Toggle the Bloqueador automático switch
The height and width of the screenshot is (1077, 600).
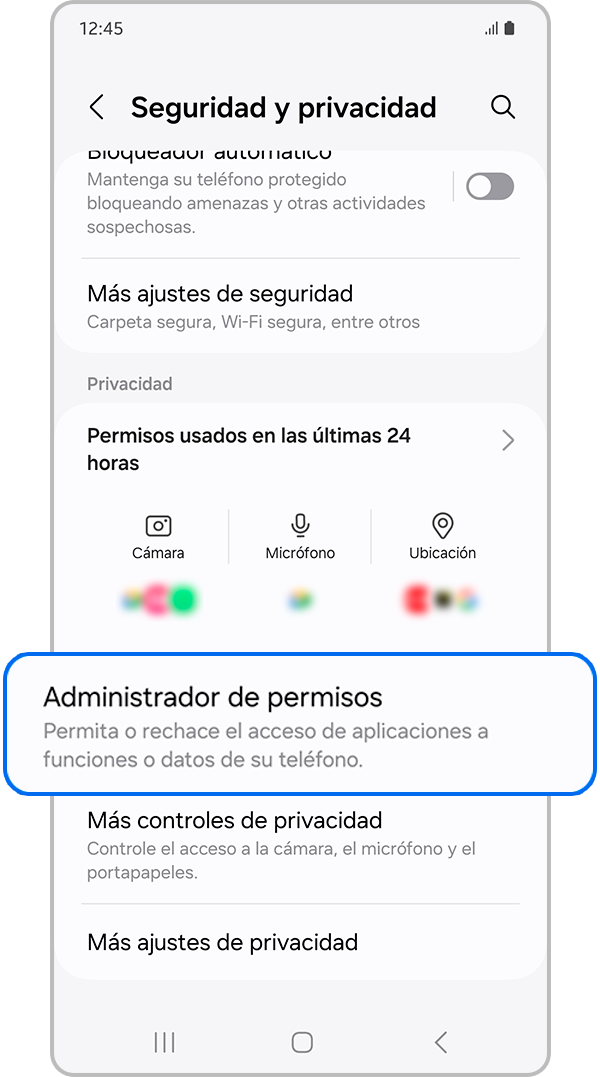tap(490, 186)
